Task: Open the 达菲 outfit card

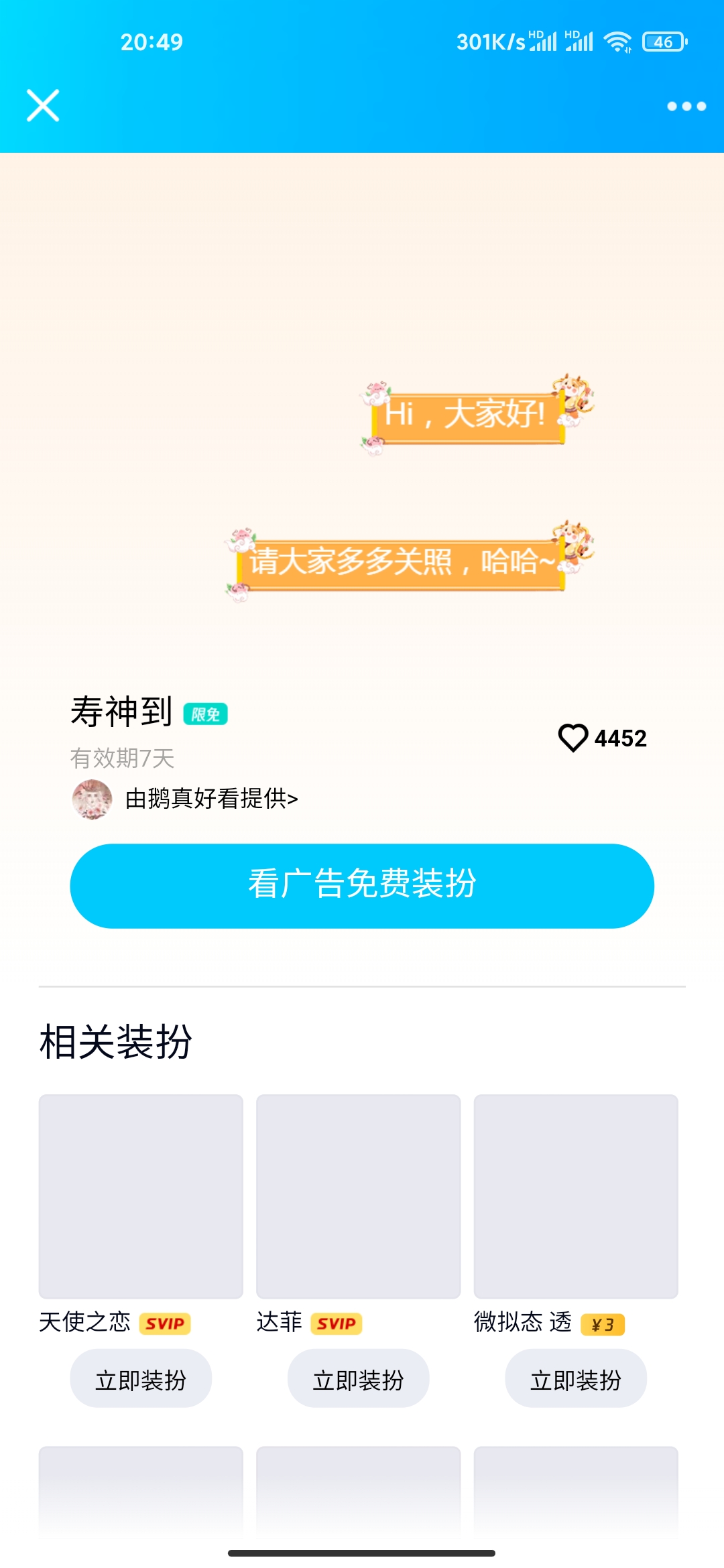Action: click(358, 1197)
